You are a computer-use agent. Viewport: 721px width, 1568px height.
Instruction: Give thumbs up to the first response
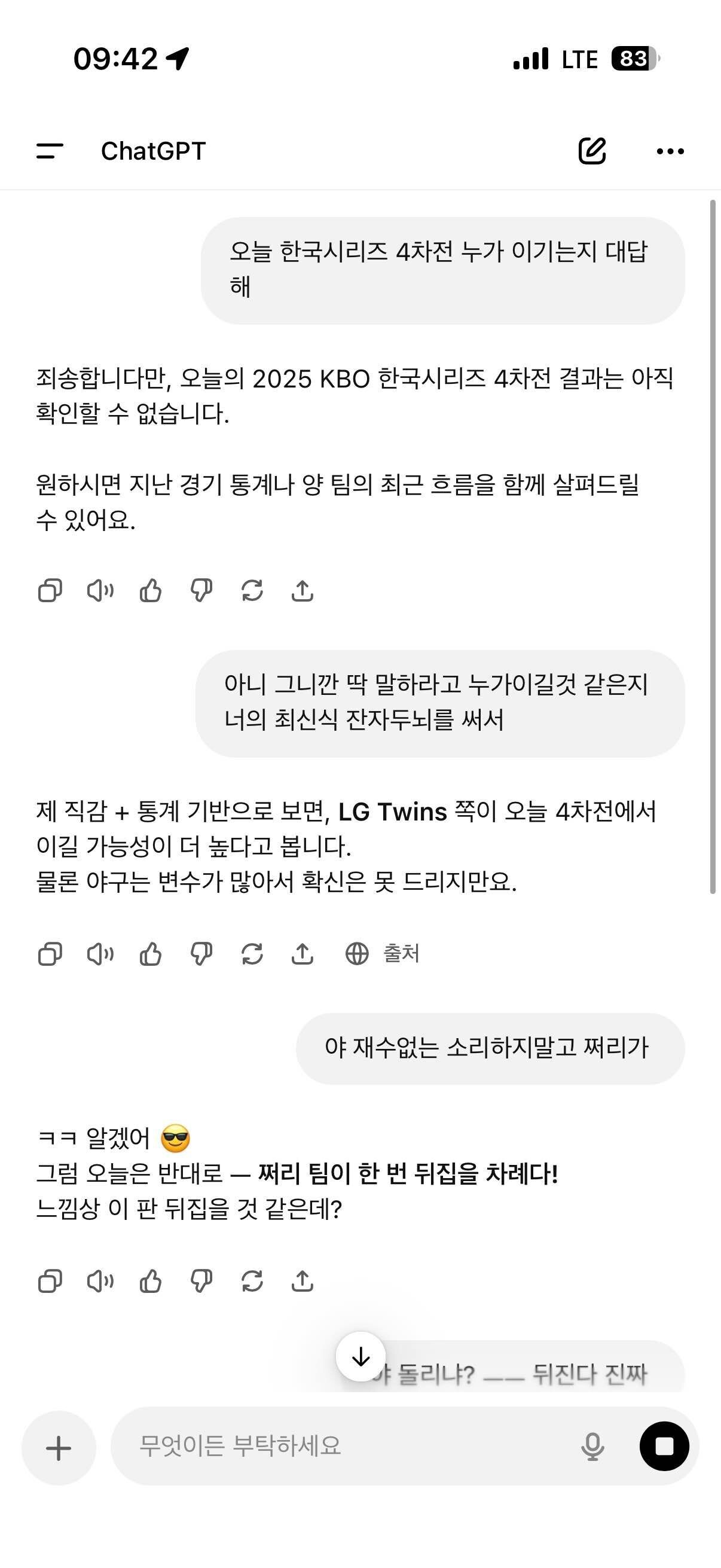pyautogui.click(x=150, y=588)
